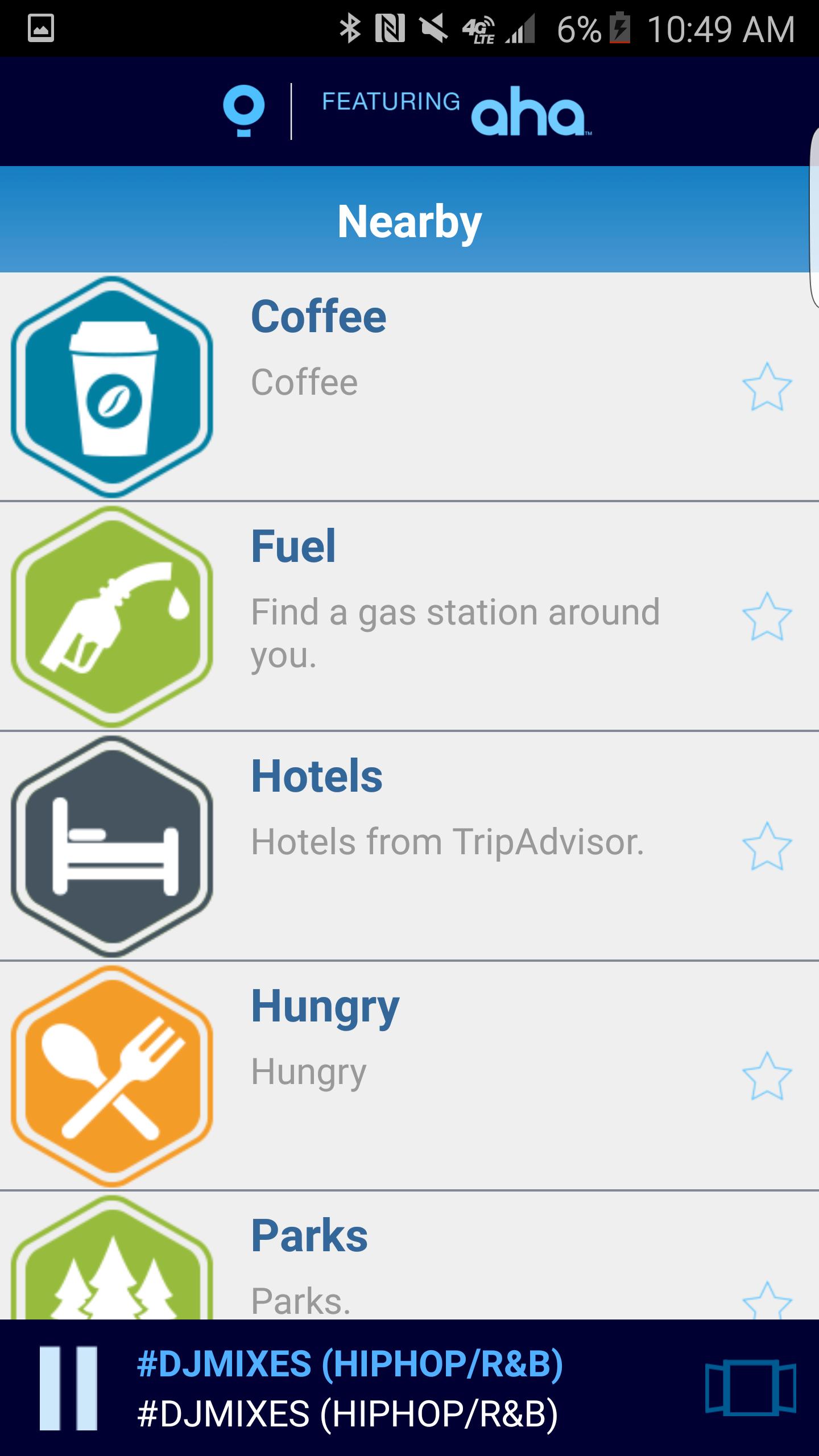Tap the star beside Parks
The height and width of the screenshot is (1456, 819).
(767, 1301)
